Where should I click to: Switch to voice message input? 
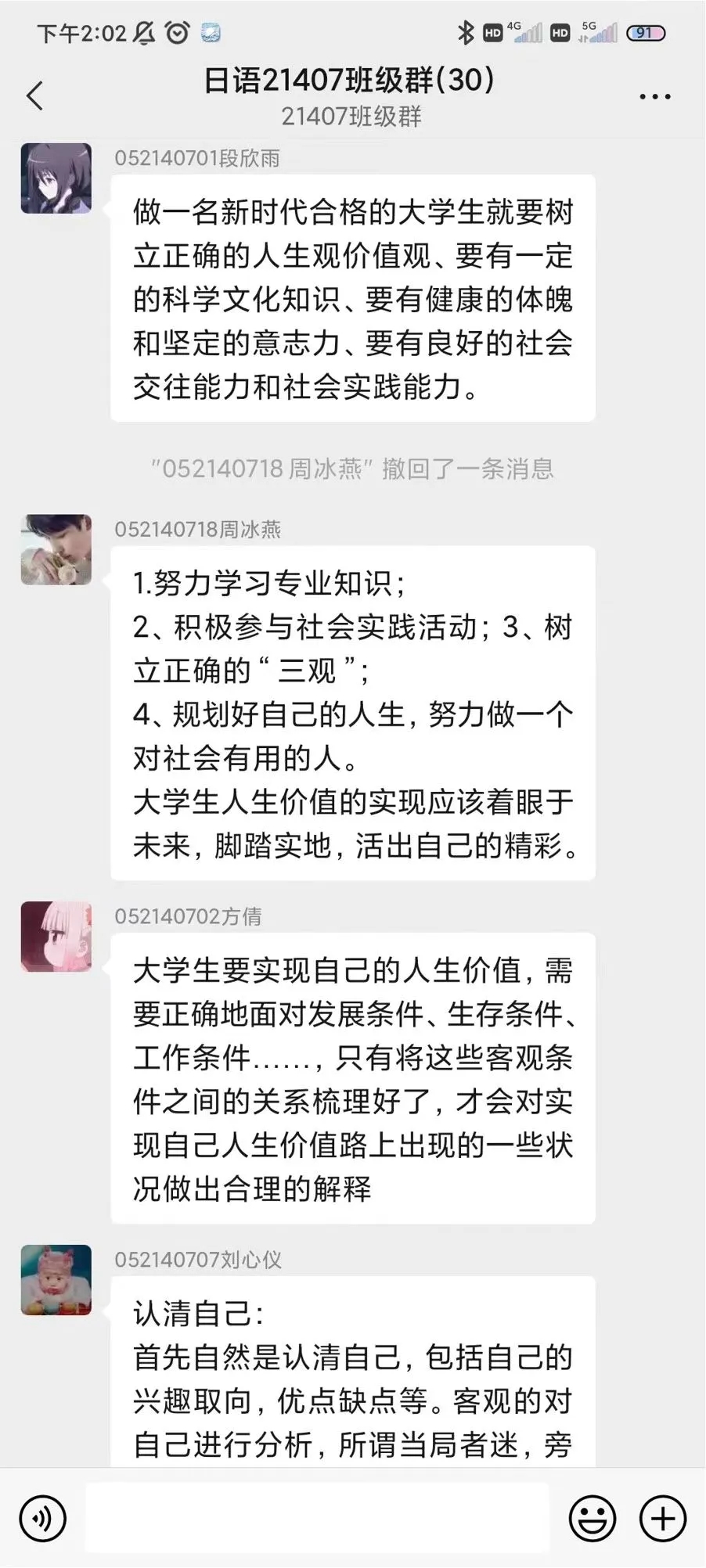click(42, 1519)
